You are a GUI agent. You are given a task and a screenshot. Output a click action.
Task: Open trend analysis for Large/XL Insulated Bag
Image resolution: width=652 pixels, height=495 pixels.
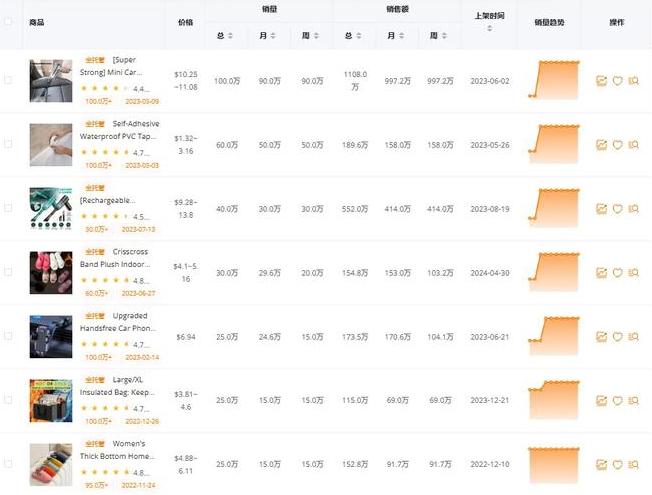[601, 400]
